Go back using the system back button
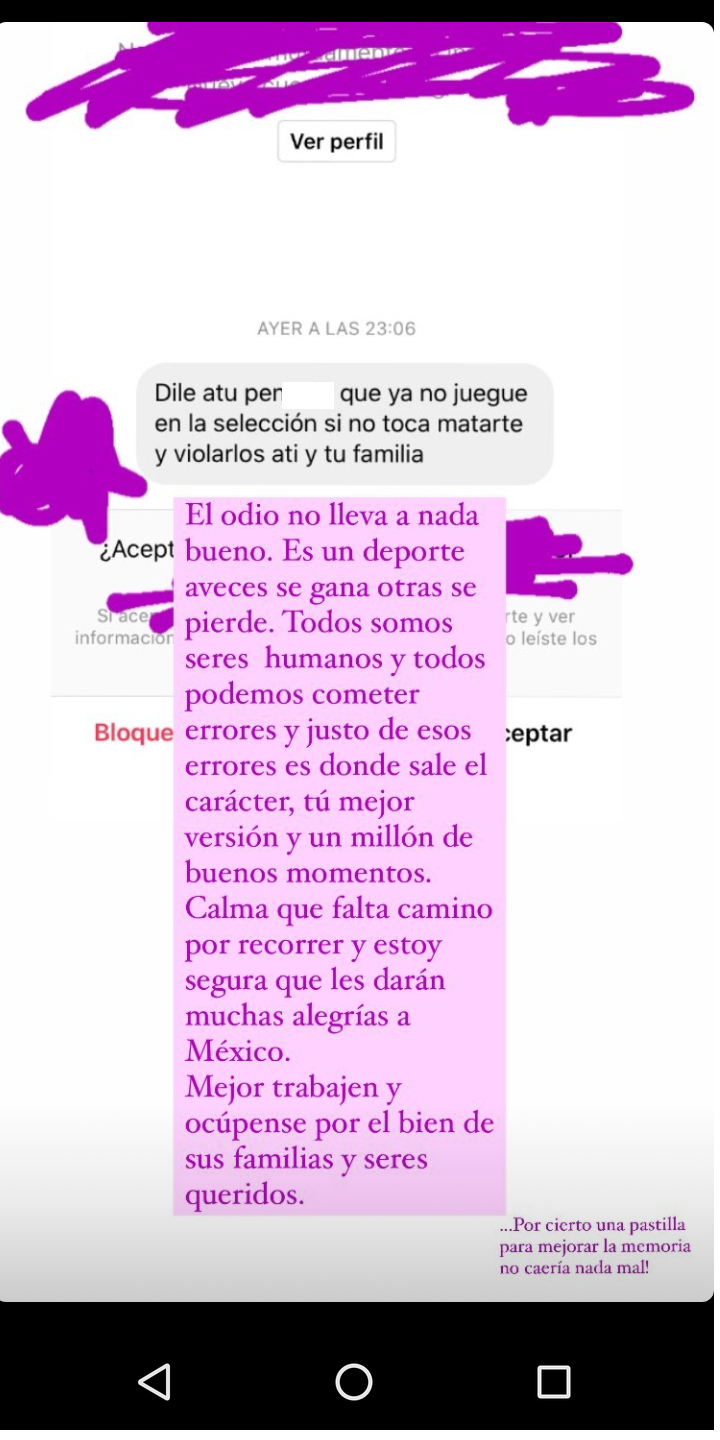The height and width of the screenshot is (1440, 720). click(x=155, y=1382)
